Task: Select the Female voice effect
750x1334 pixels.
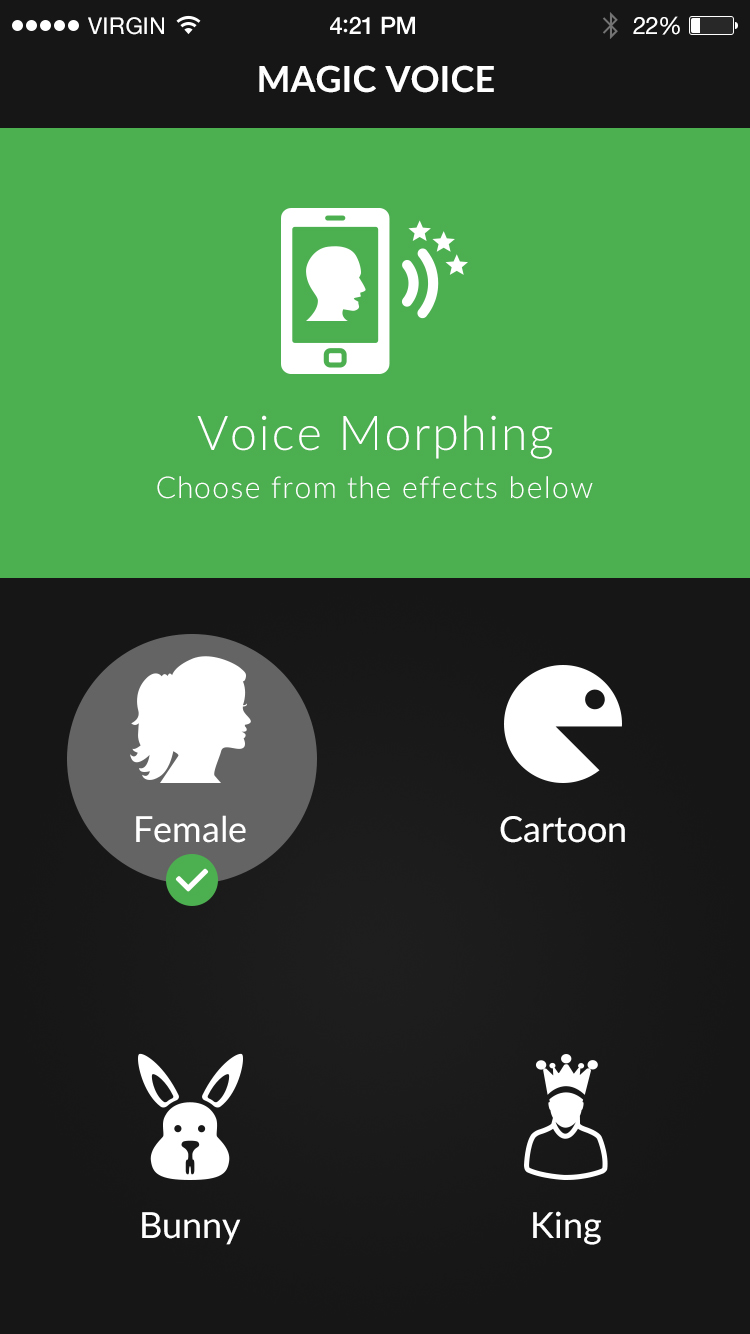Action: click(191, 758)
